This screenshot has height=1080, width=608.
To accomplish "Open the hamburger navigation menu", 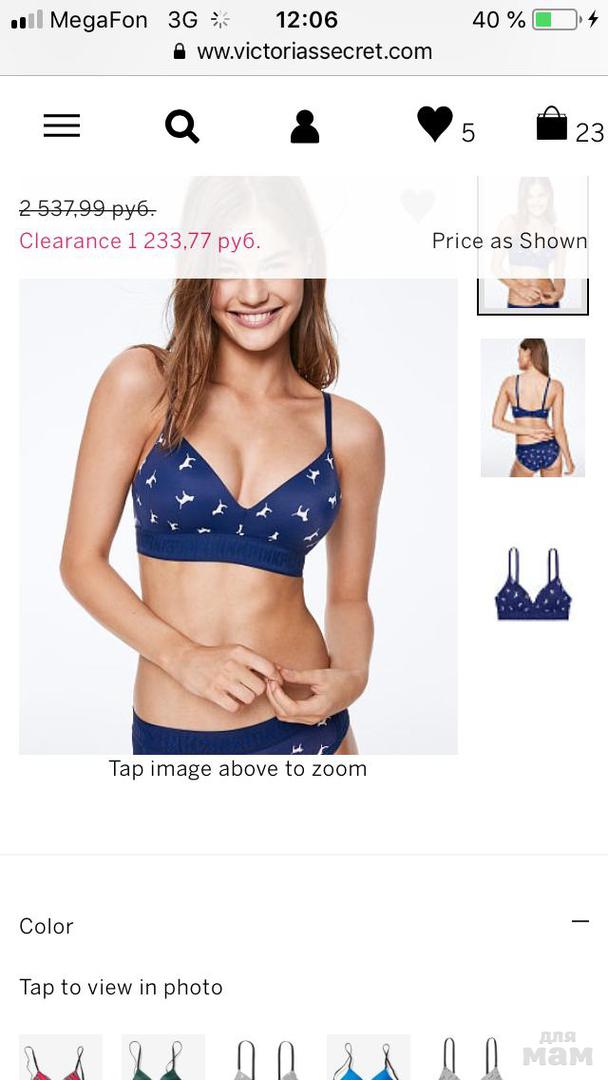I will pos(61,126).
